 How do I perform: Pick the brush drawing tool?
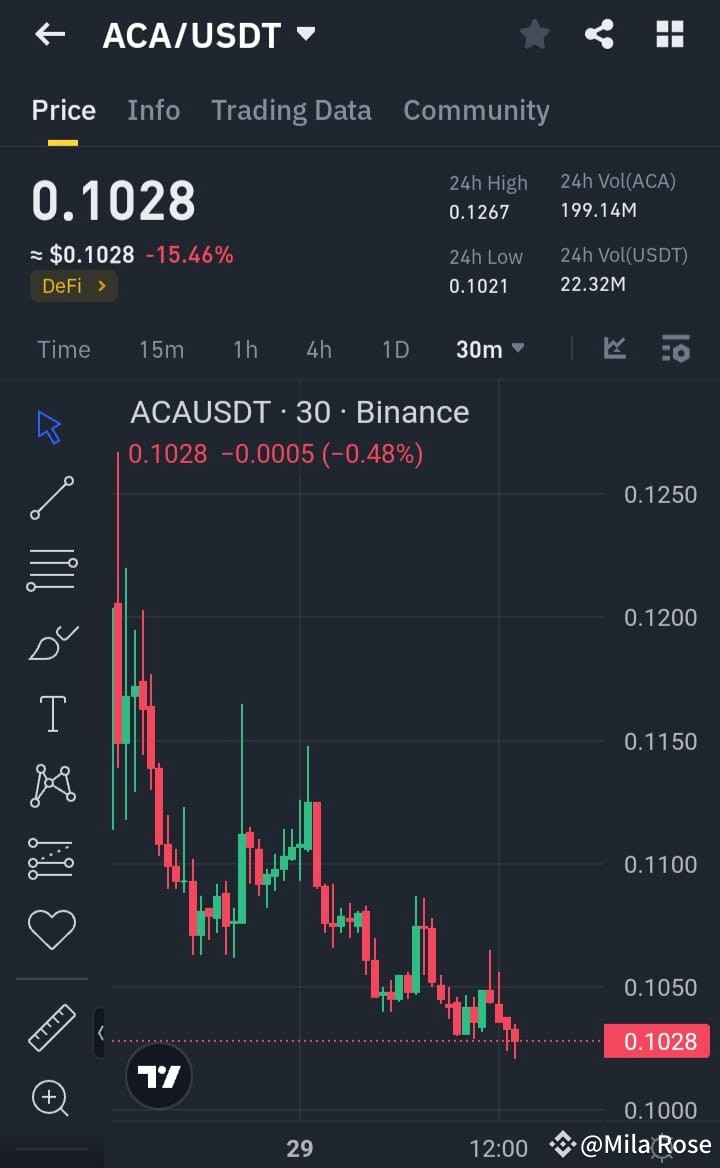click(x=50, y=641)
